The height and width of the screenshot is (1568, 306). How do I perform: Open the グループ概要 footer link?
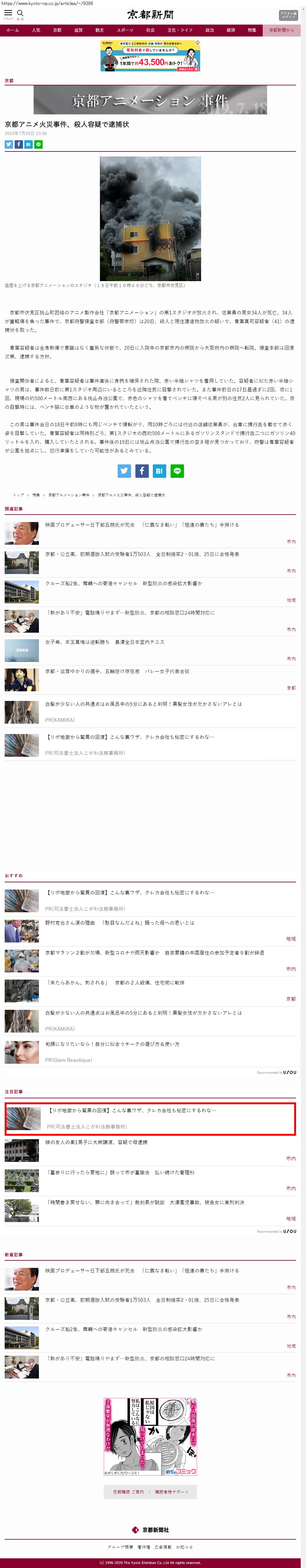(x=120, y=1547)
